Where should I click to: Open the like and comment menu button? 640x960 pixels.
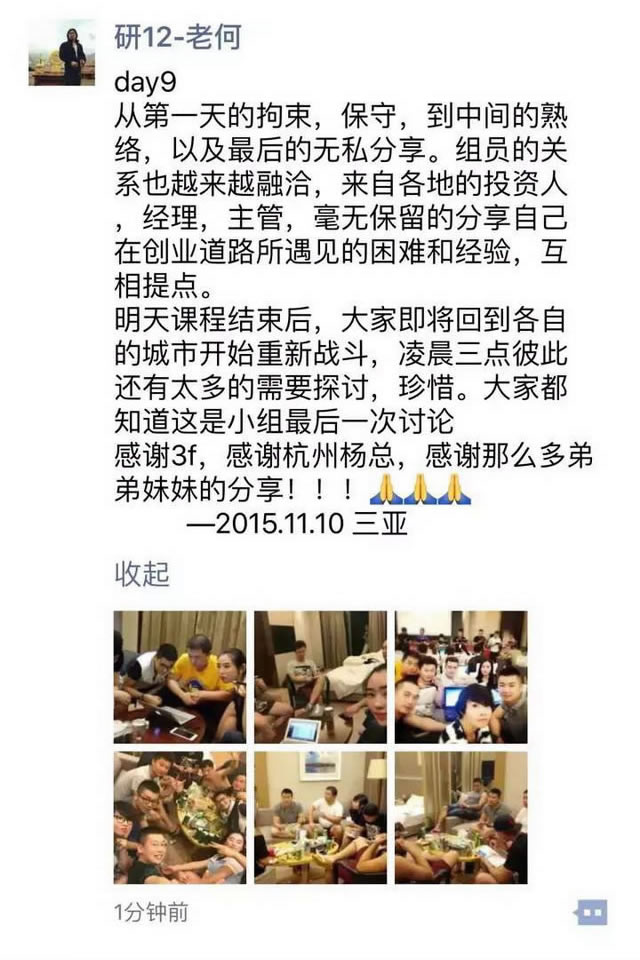(591, 912)
